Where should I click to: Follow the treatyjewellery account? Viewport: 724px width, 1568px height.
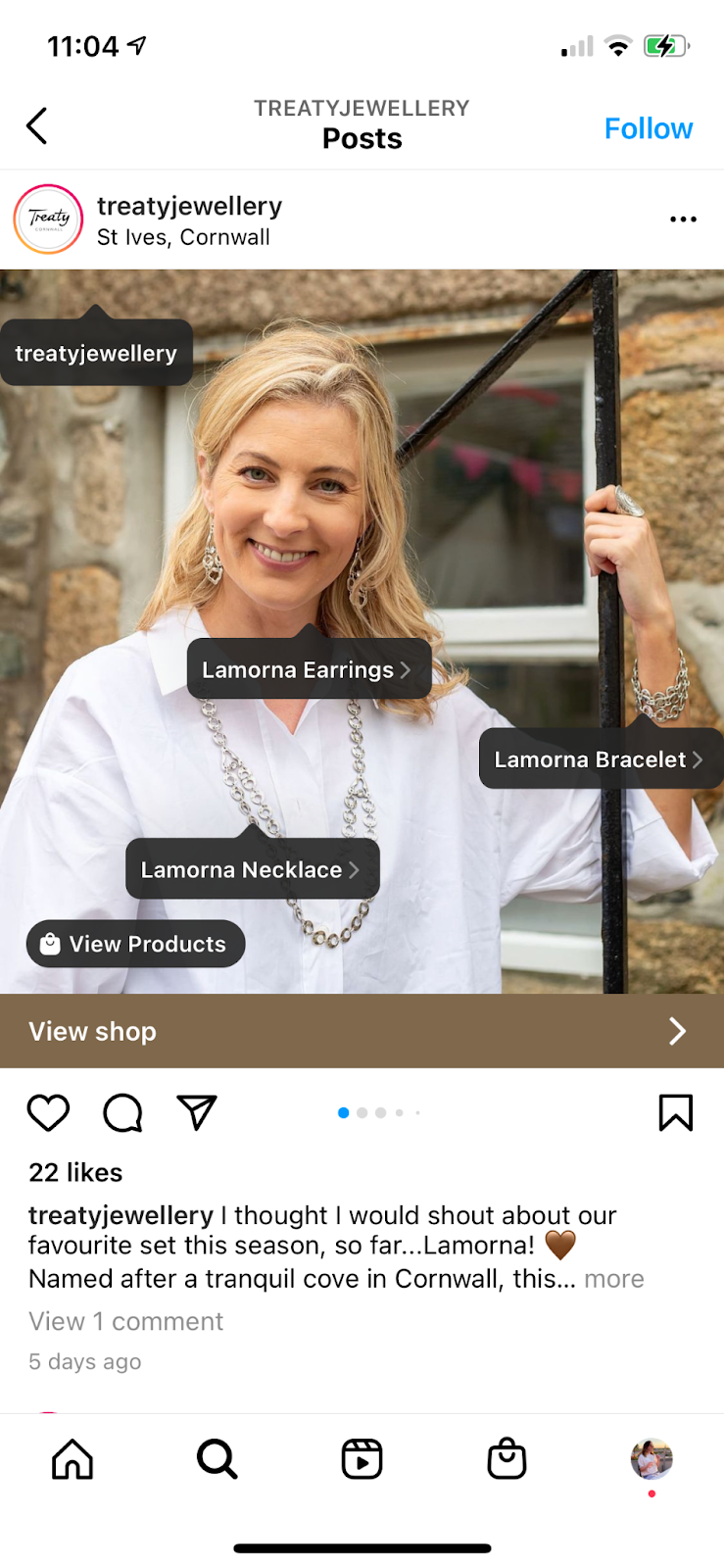(x=648, y=128)
